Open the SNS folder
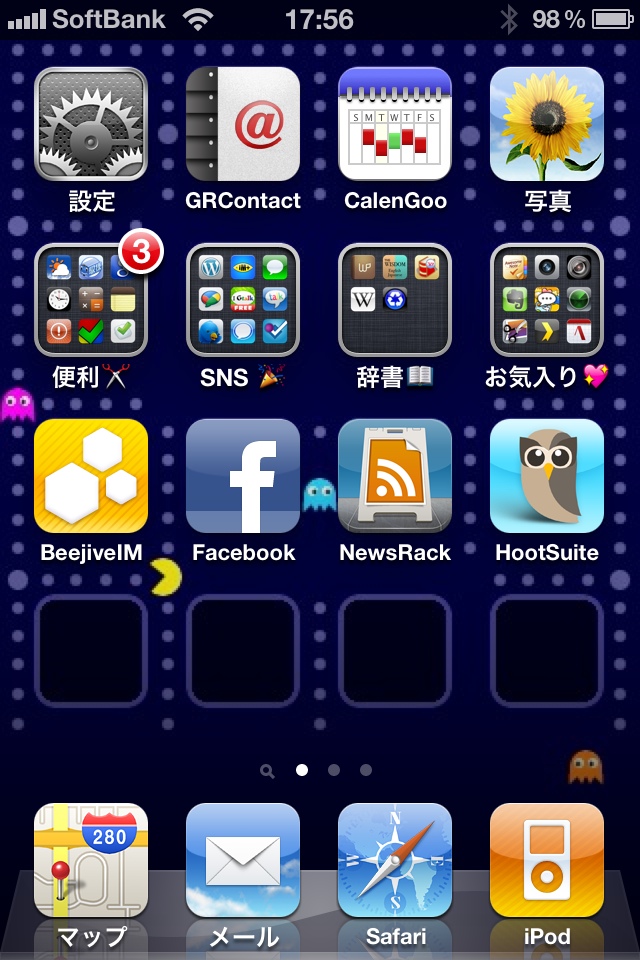Viewport: 640px width, 960px height. (x=243, y=300)
